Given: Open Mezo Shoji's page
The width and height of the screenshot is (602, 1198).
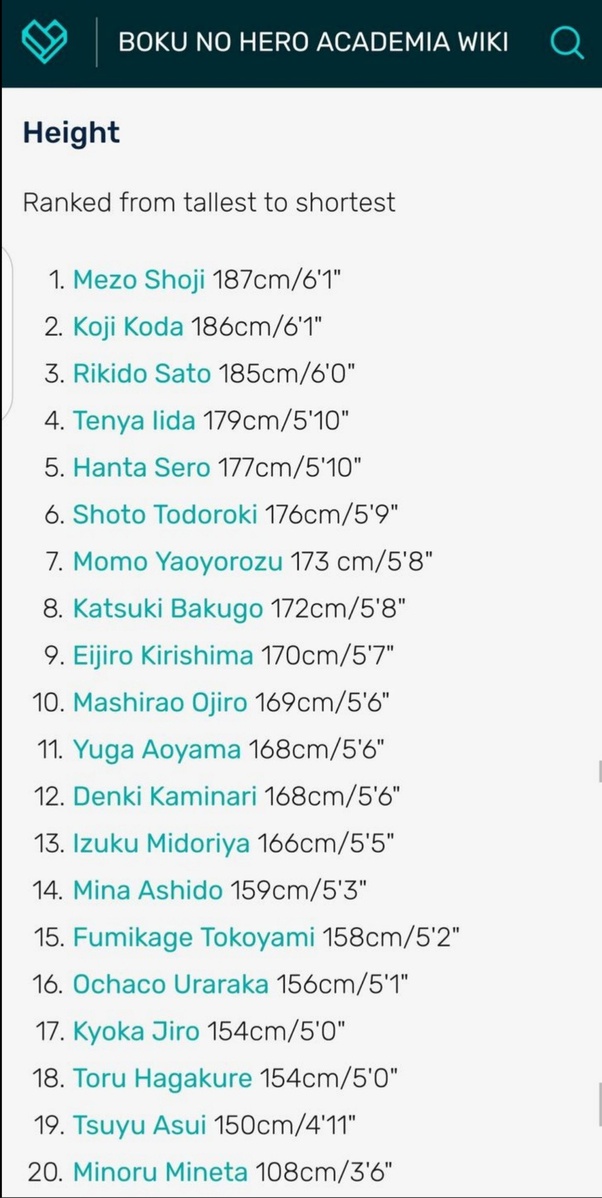Looking at the screenshot, I should pos(139,281).
